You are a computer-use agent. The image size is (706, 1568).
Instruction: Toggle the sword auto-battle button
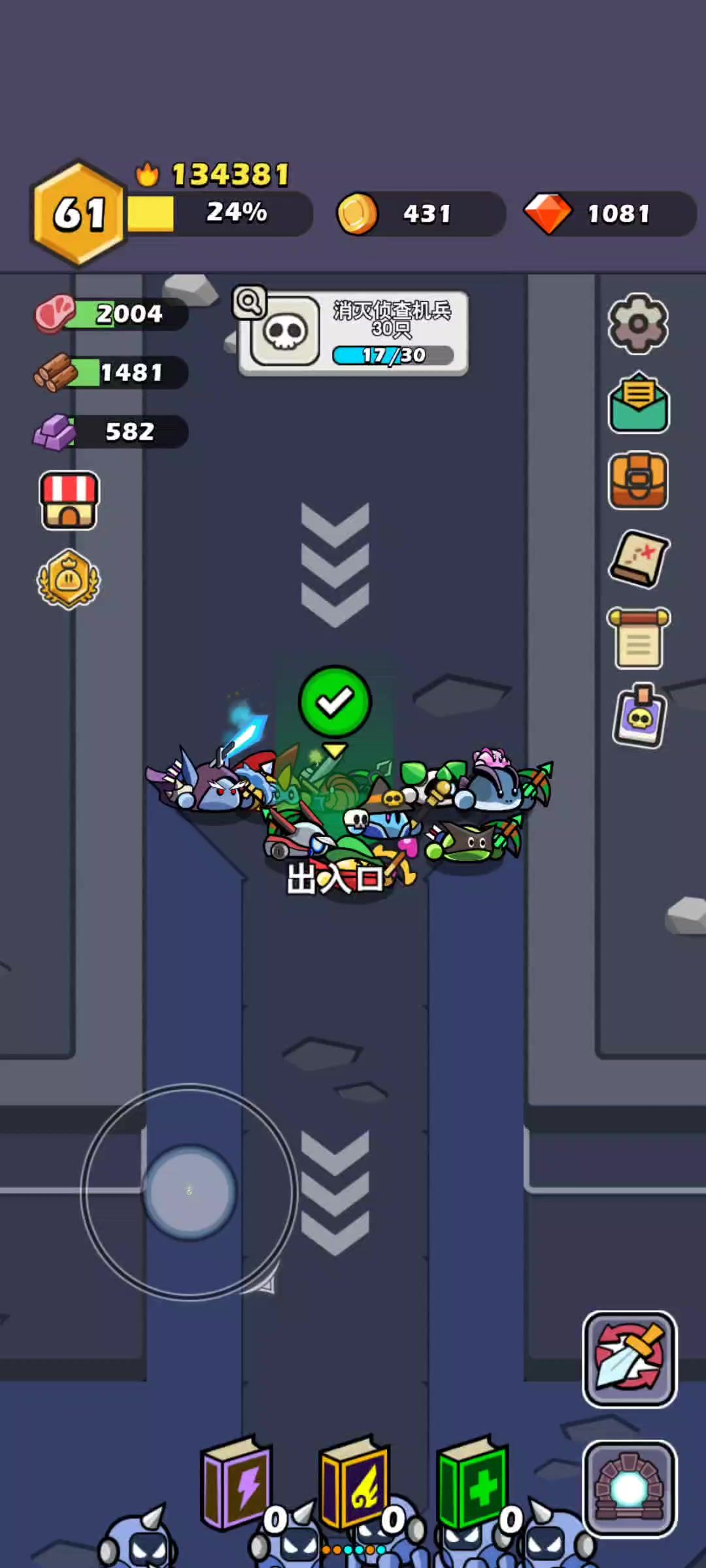(x=629, y=1359)
